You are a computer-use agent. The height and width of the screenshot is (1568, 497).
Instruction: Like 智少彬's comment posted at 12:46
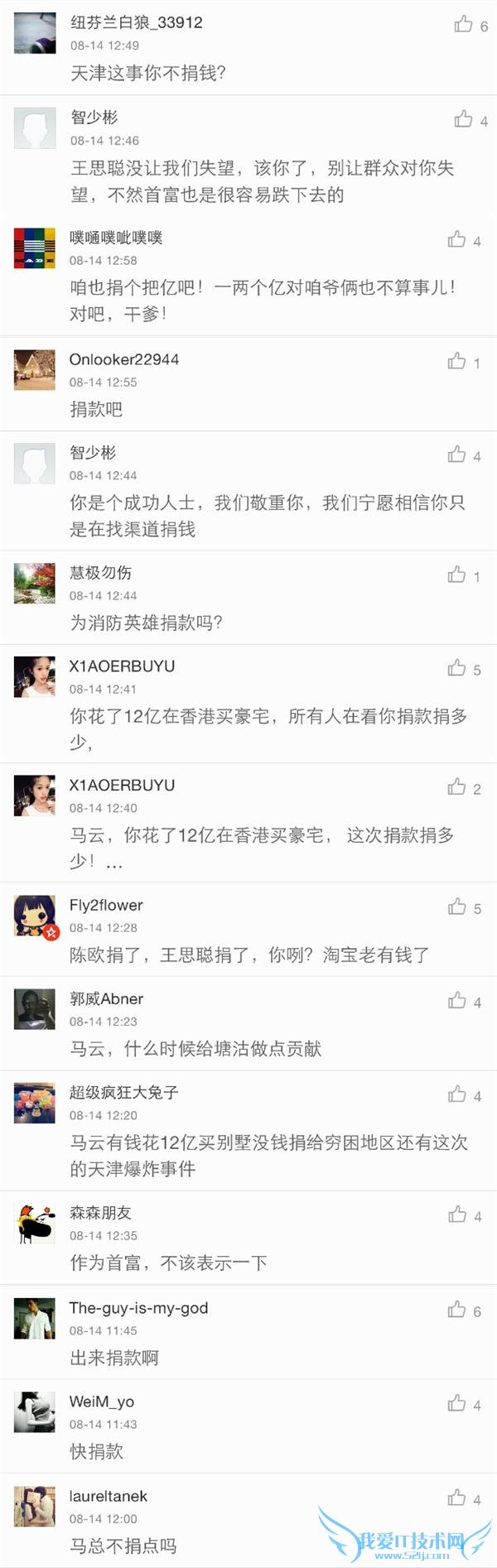tap(463, 120)
